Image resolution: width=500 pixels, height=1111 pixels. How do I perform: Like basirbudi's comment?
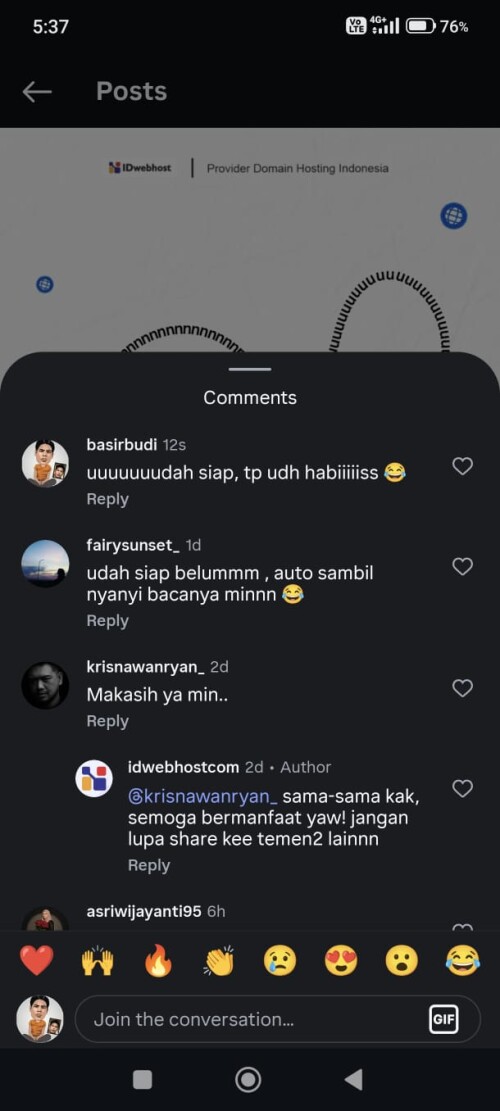[x=462, y=466]
